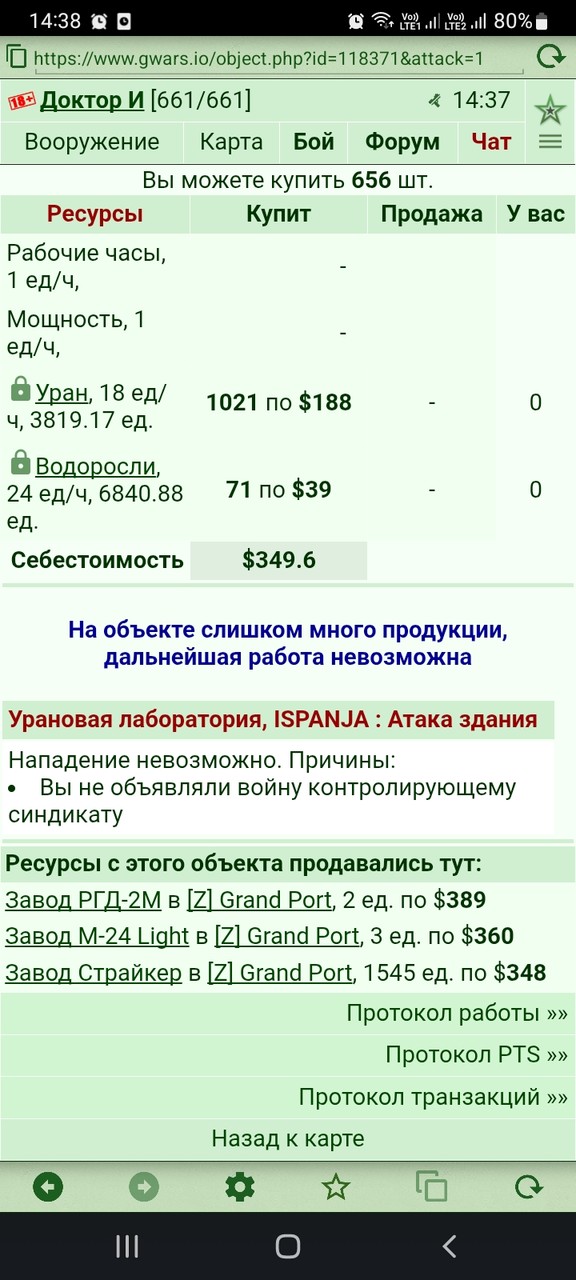Tap the star favorites icon at top right

tap(550, 108)
